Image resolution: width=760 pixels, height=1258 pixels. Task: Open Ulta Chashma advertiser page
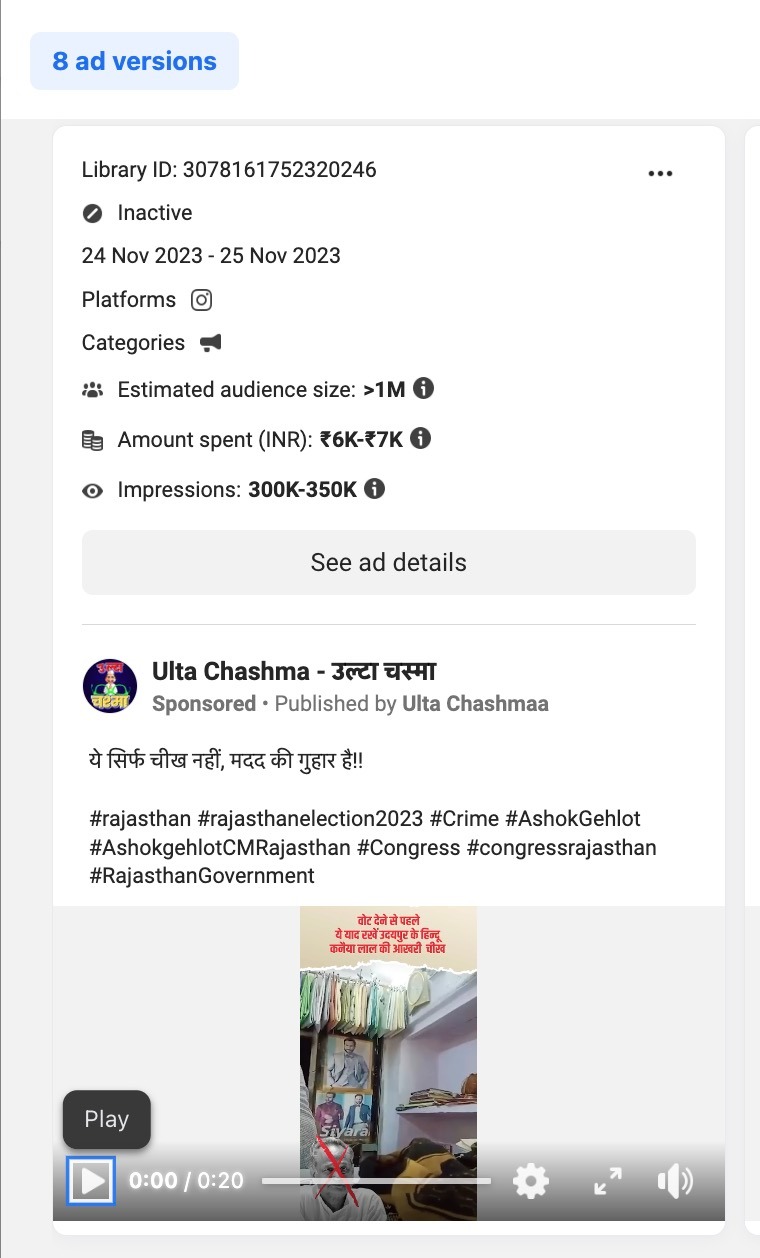293,671
